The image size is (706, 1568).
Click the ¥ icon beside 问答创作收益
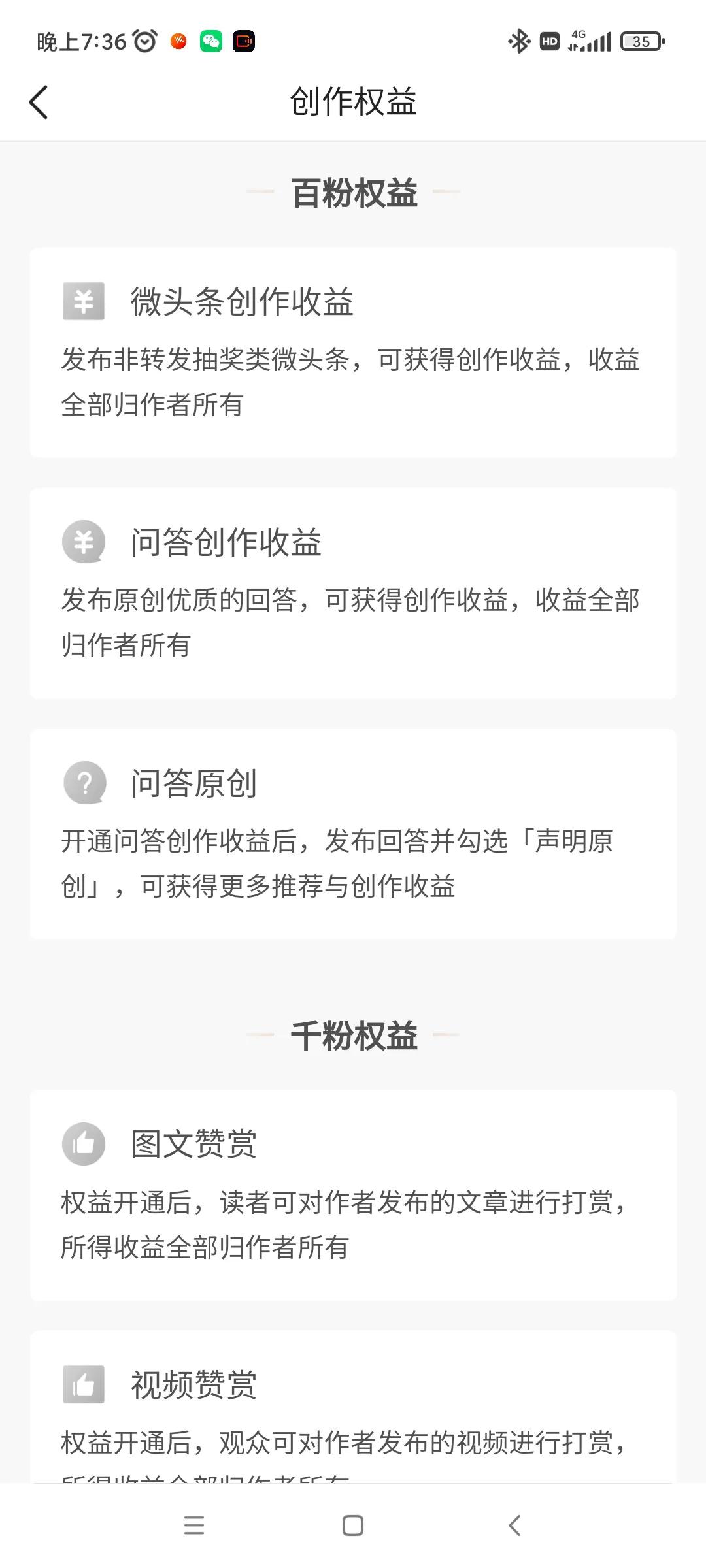click(83, 542)
